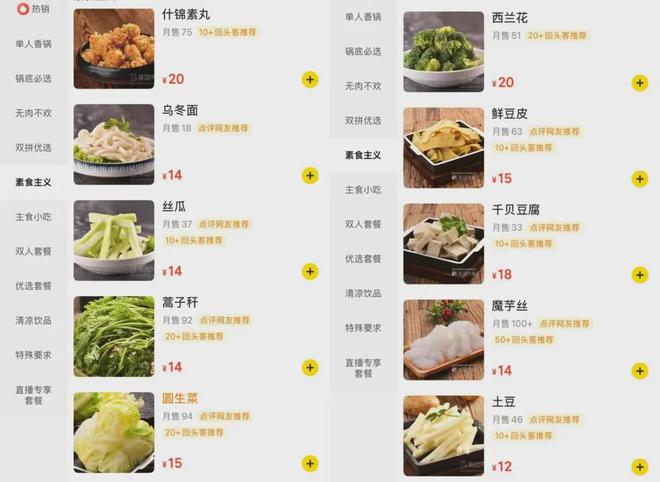Add 土豆 to the cart

[x=639, y=467]
